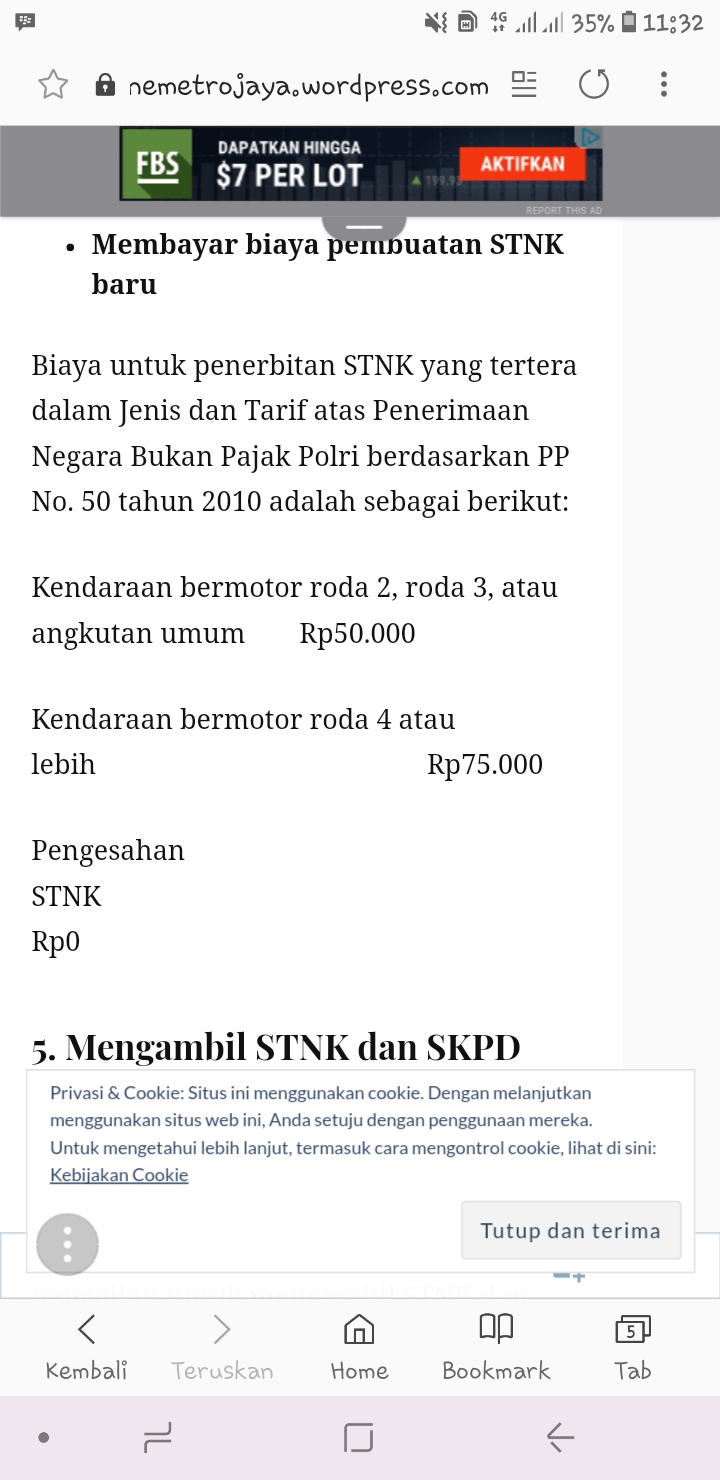
Task: Open the browser overflow menu
Action: tap(664, 85)
